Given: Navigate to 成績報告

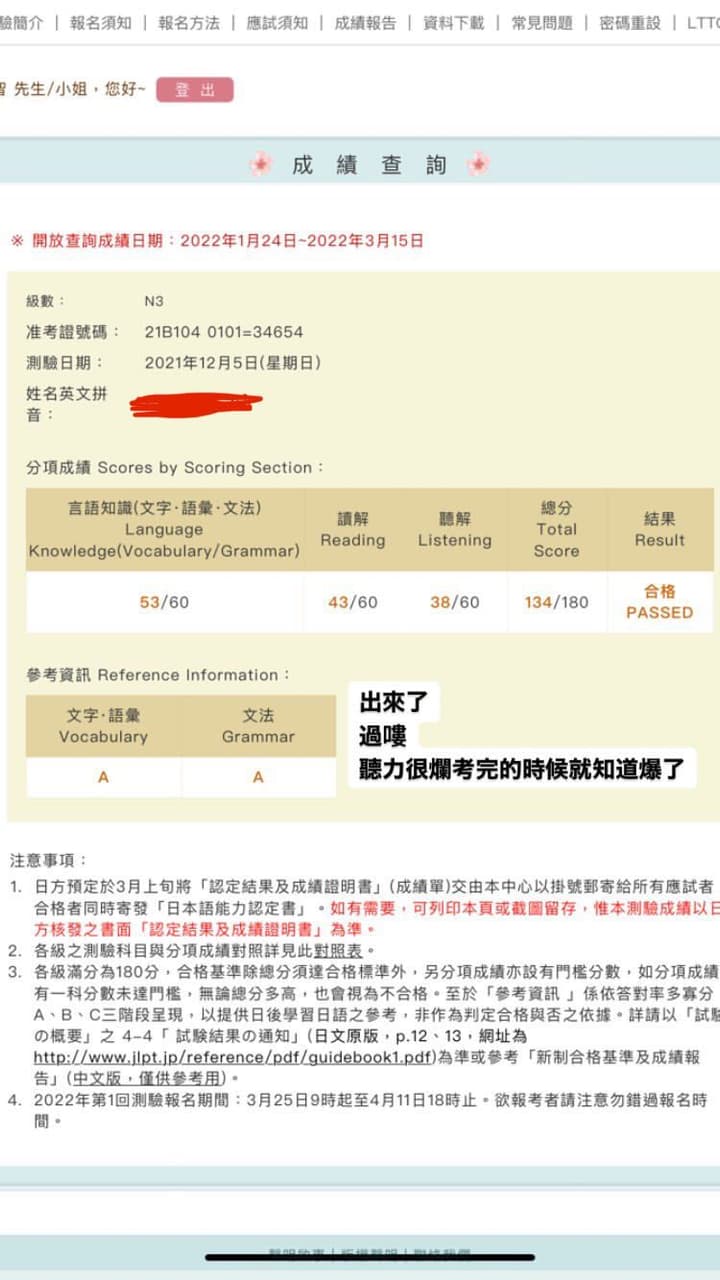Looking at the screenshot, I should pos(366,23).
